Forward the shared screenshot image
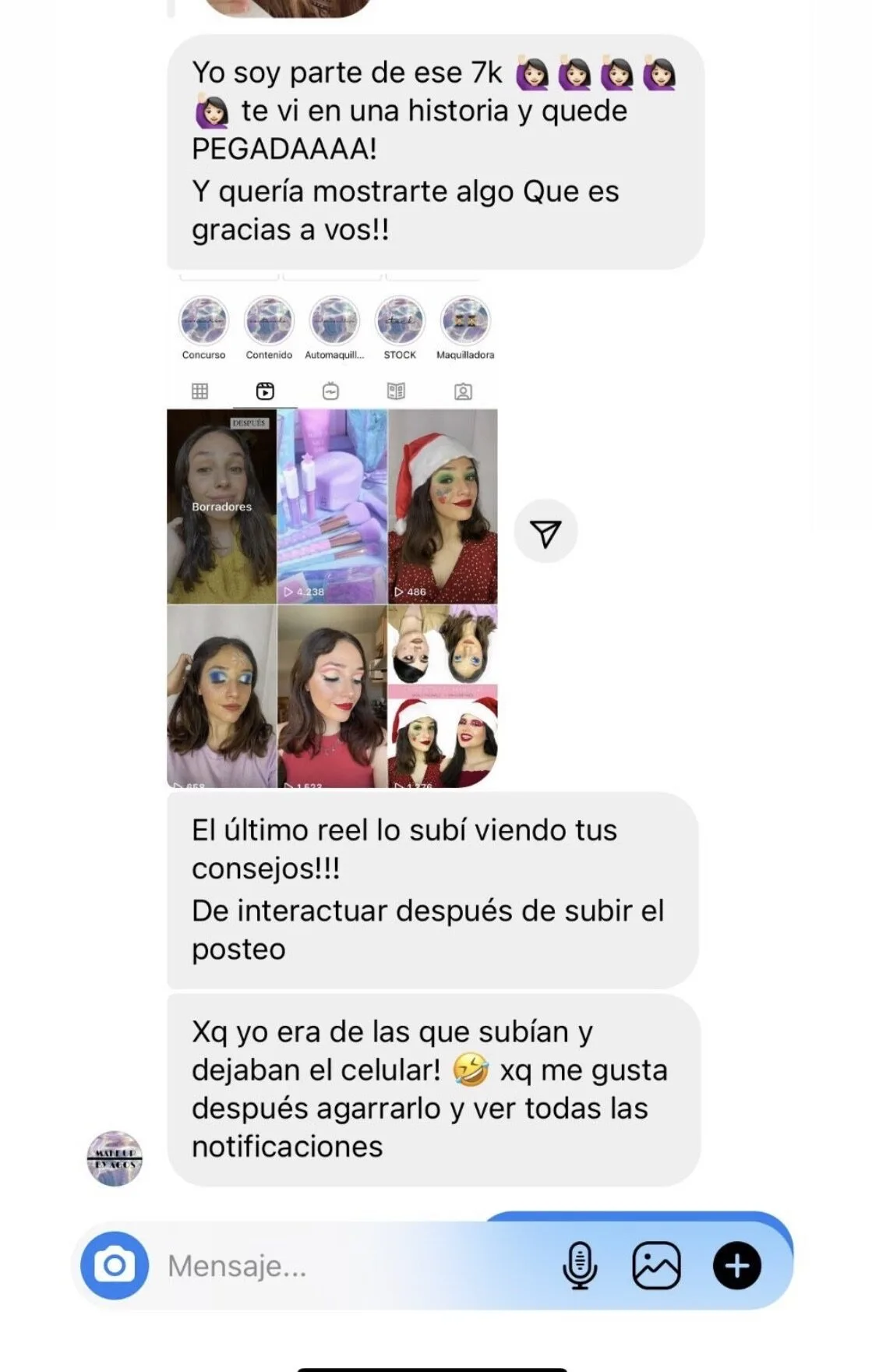The width and height of the screenshot is (872, 1372). pyautogui.click(x=545, y=532)
